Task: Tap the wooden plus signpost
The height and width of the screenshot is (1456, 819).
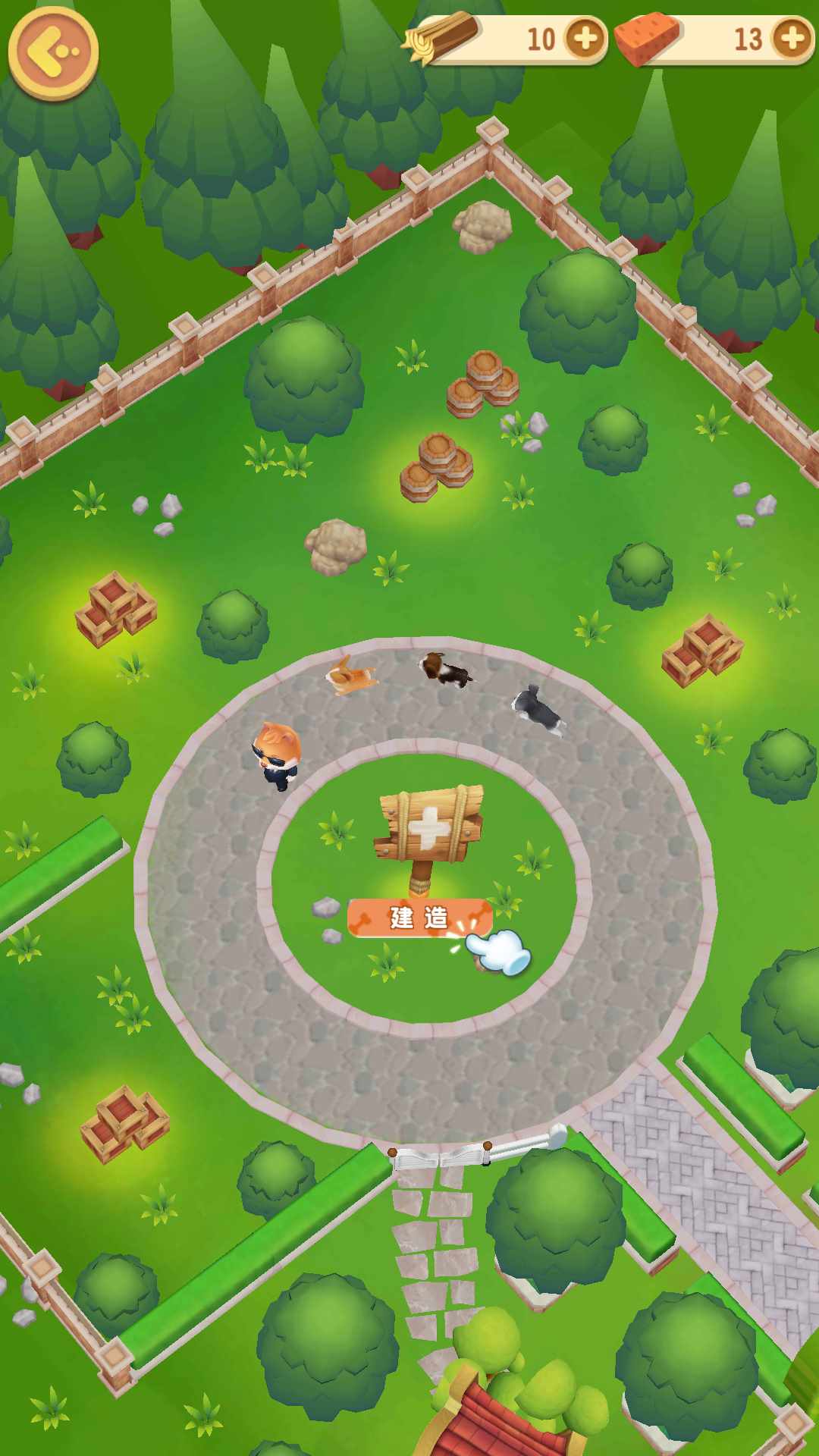Action: [431, 827]
